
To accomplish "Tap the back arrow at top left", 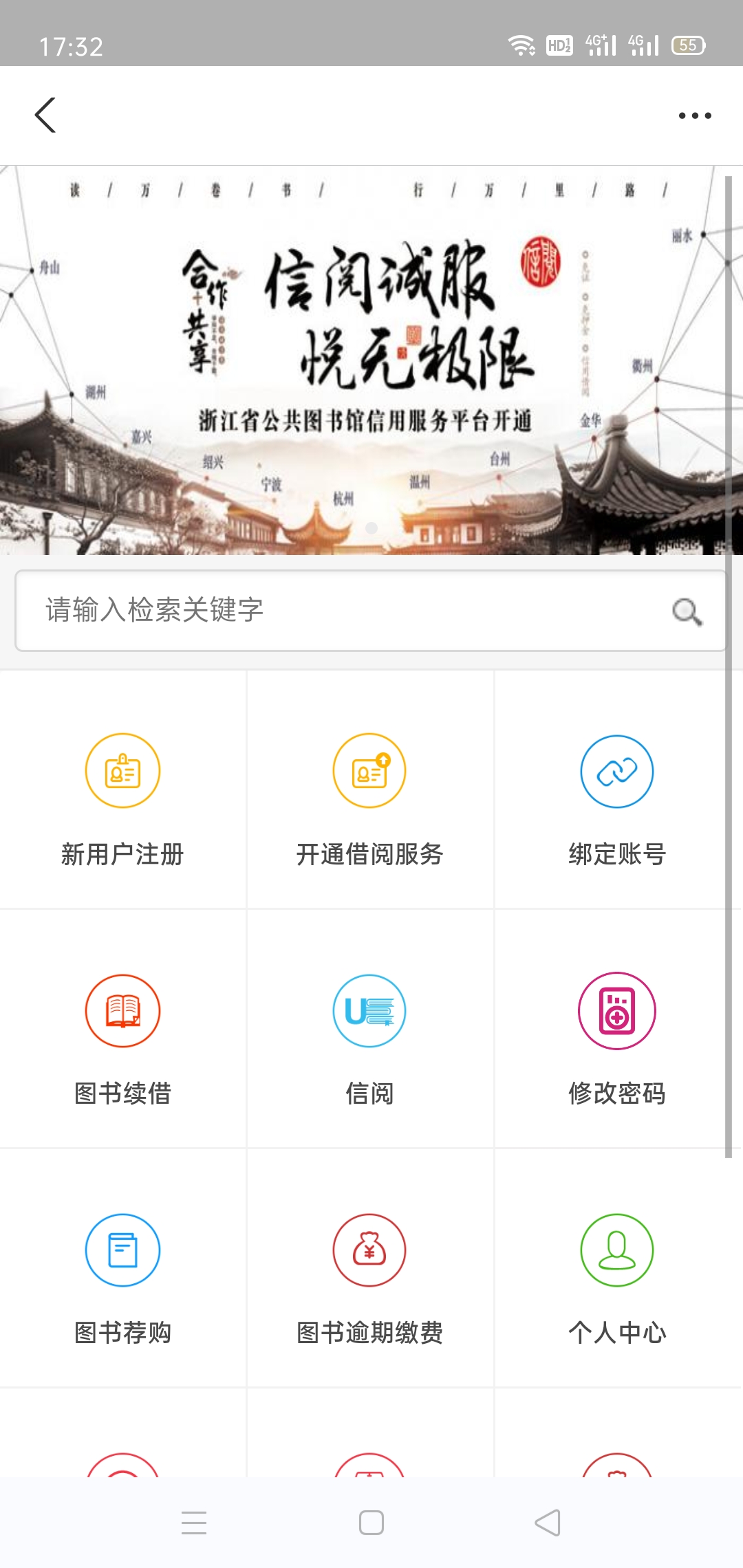I will tap(45, 116).
